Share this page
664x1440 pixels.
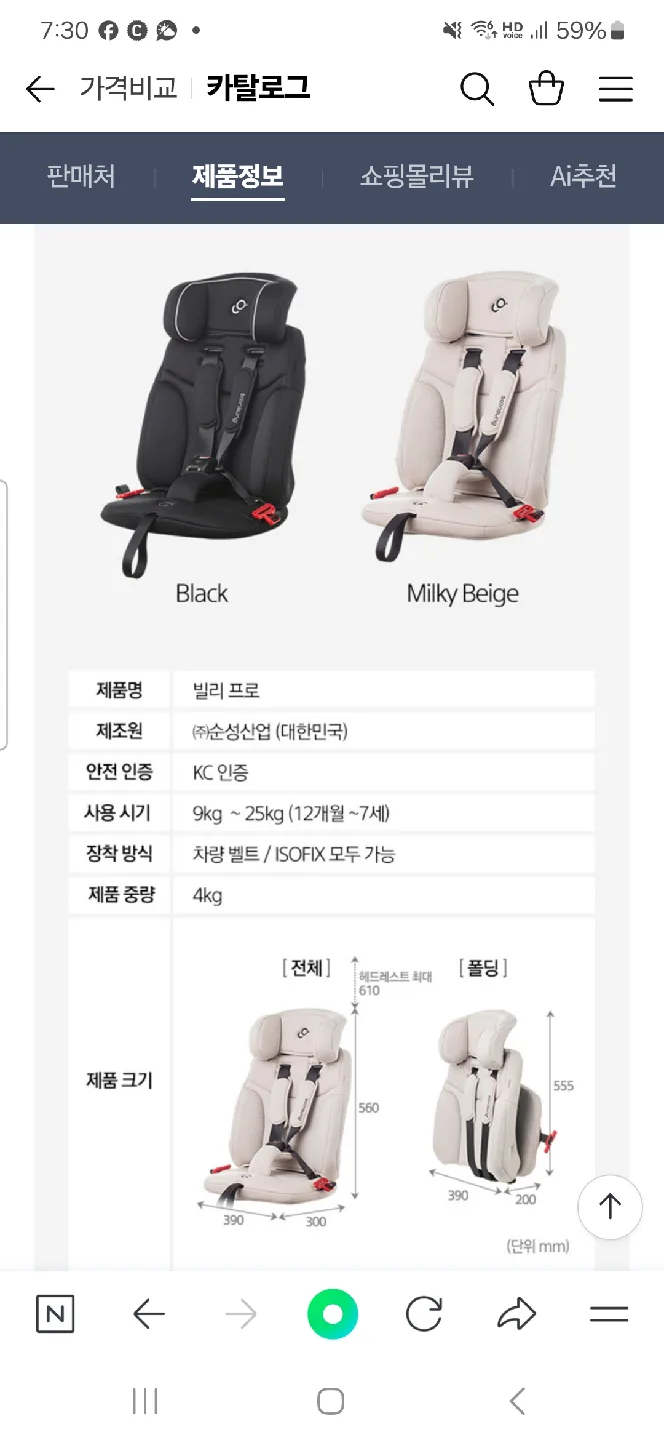click(516, 1314)
